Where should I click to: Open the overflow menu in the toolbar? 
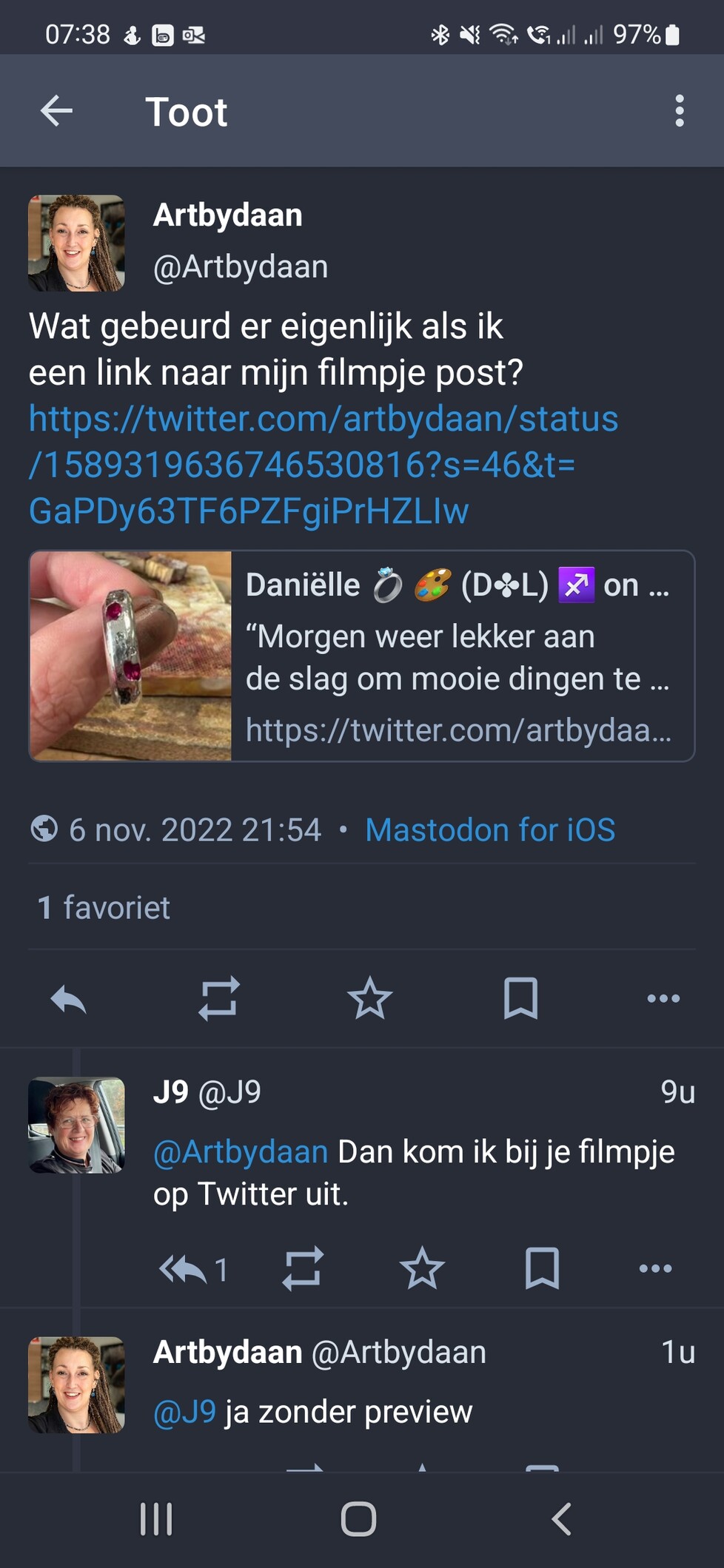pos(679,112)
